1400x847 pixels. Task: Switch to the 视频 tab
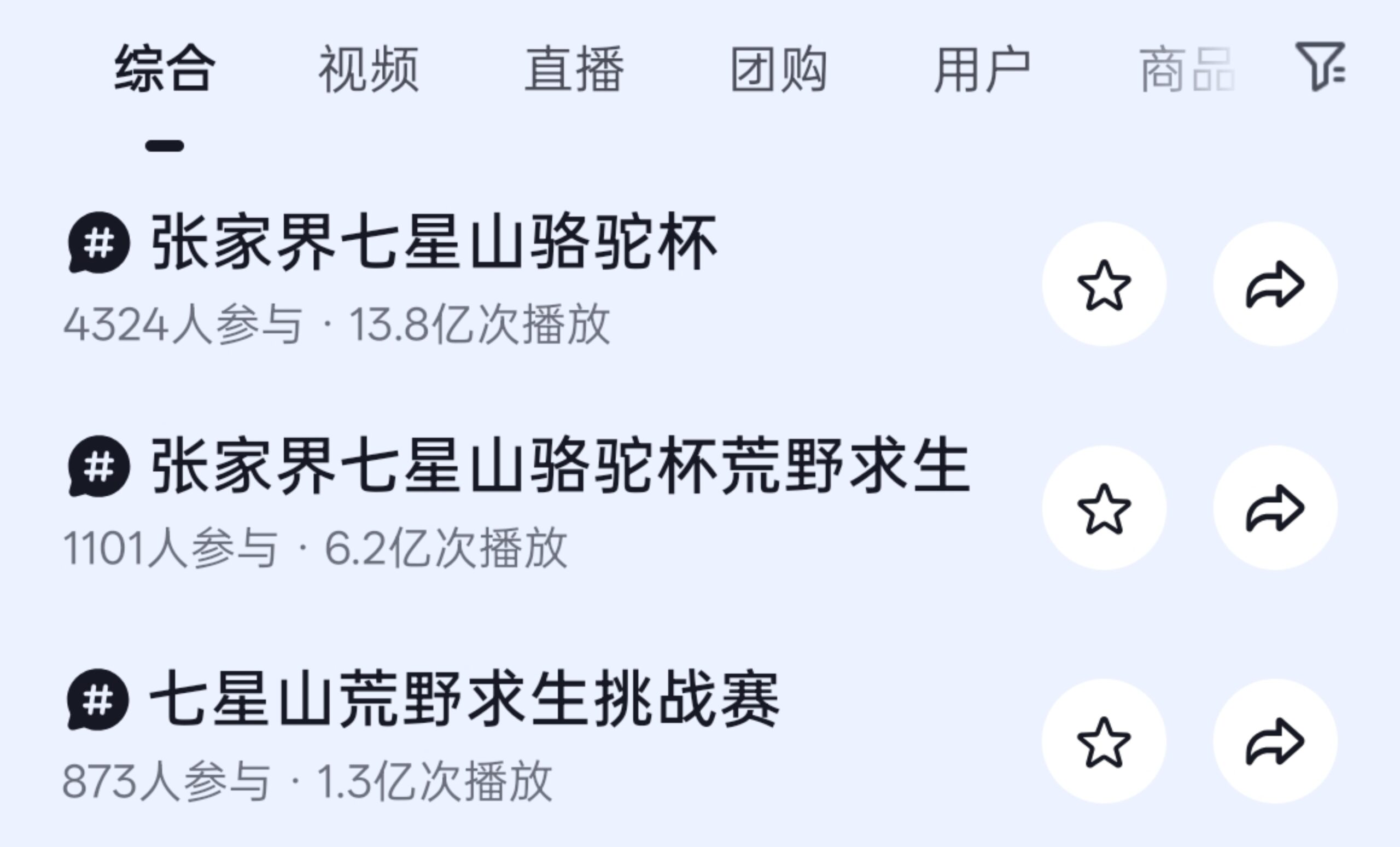tap(368, 69)
